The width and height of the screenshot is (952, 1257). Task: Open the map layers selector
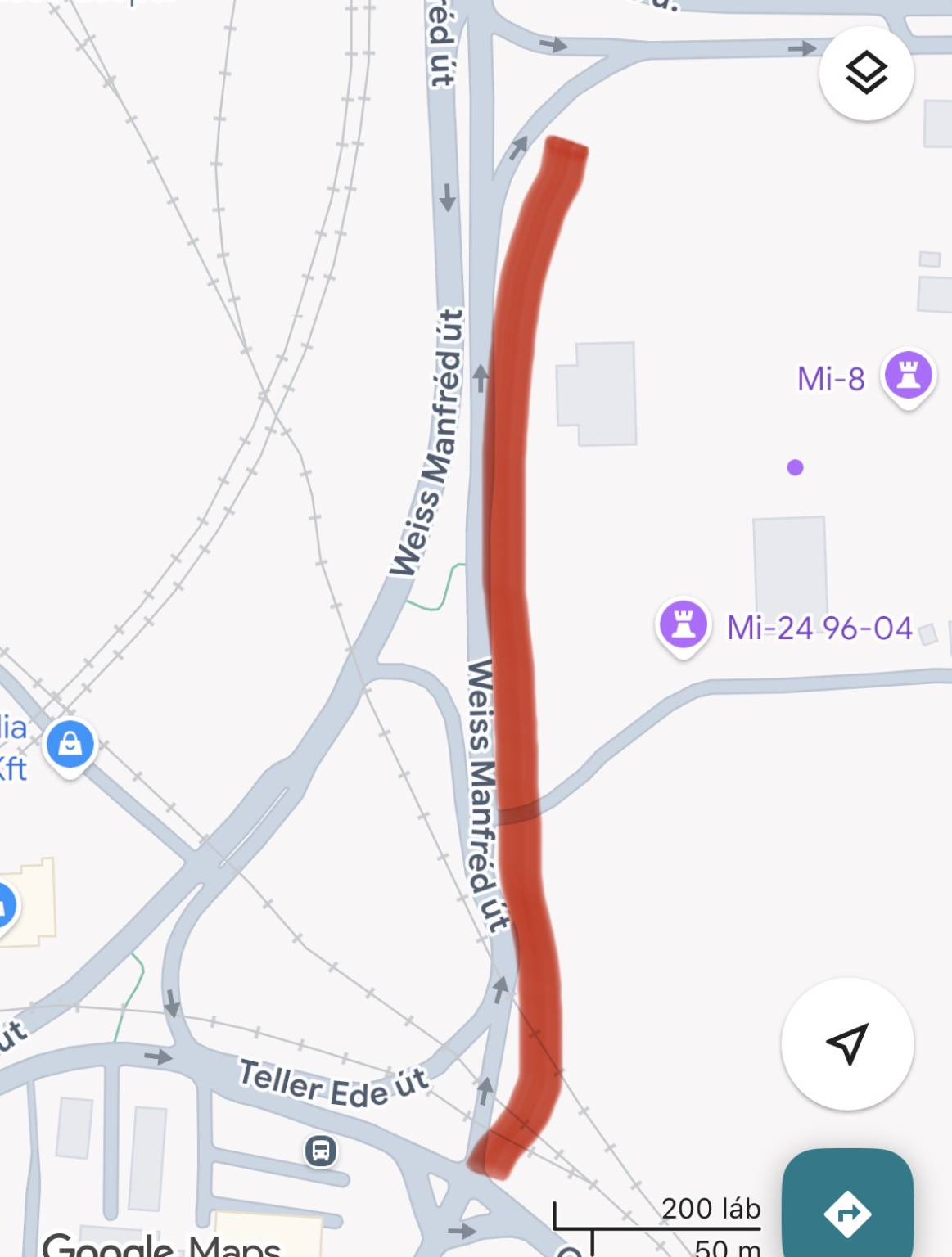coord(866,74)
